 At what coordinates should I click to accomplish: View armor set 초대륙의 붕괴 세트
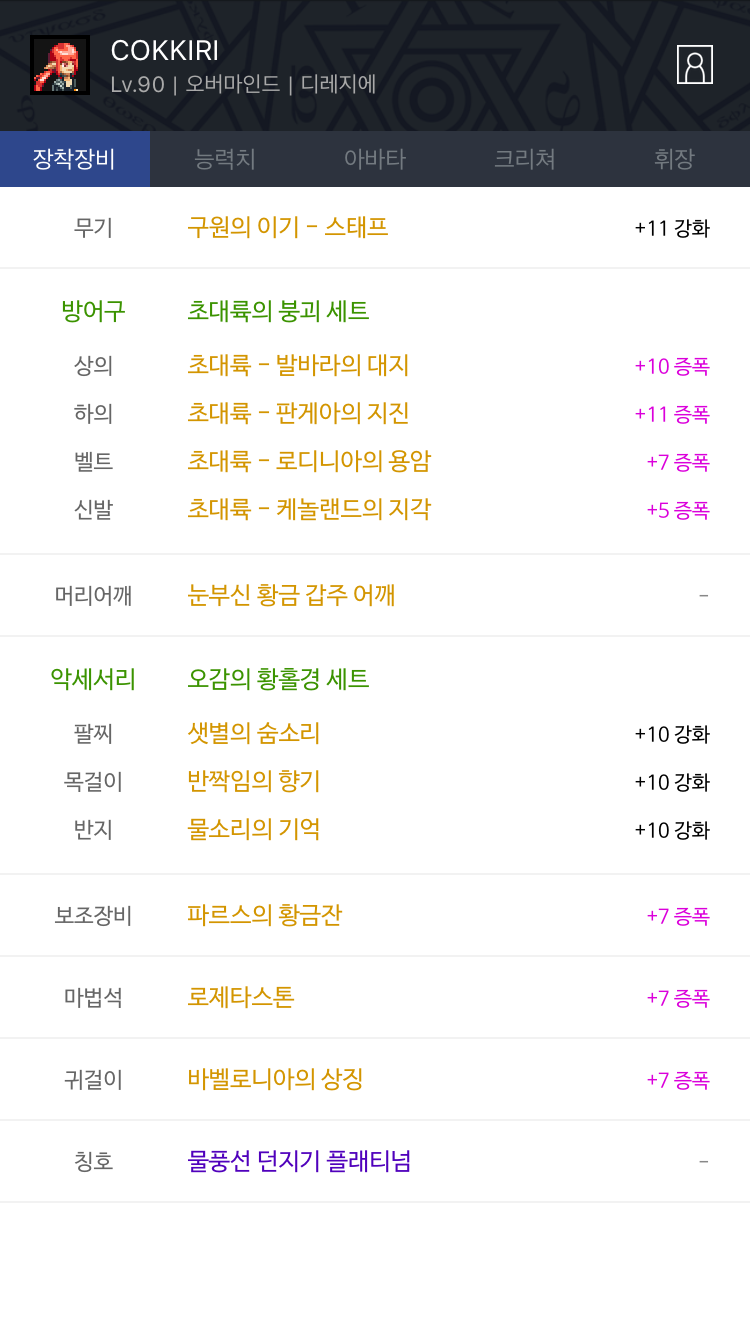(278, 311)
